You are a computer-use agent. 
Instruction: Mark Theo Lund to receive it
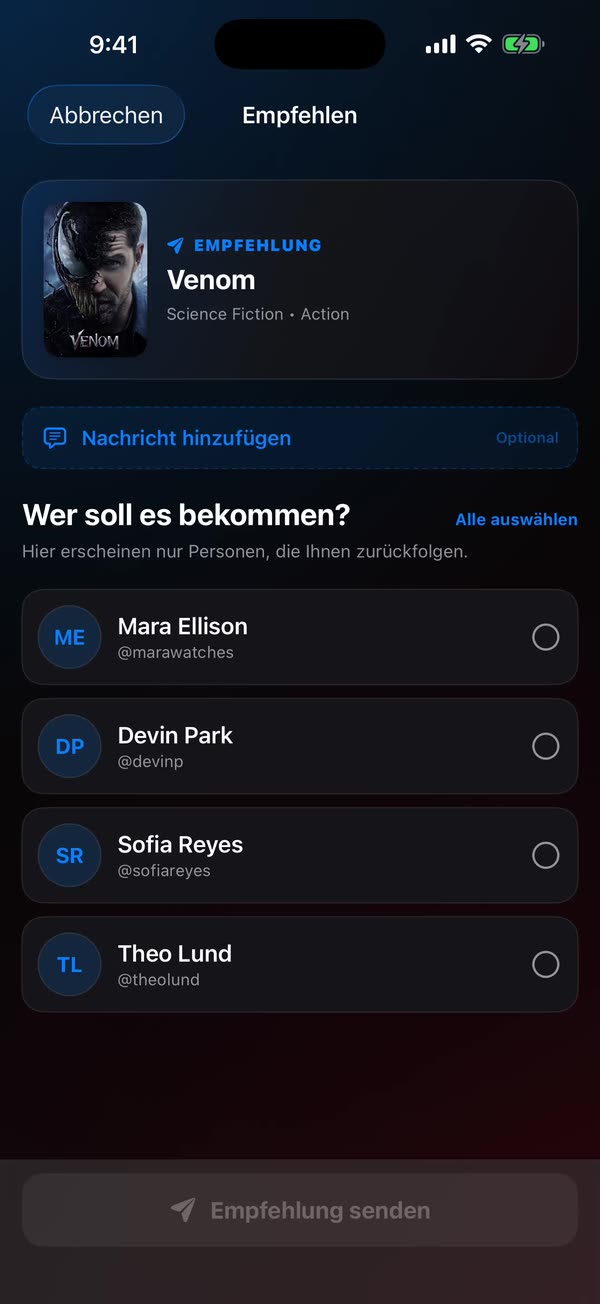tap(300, 964)
